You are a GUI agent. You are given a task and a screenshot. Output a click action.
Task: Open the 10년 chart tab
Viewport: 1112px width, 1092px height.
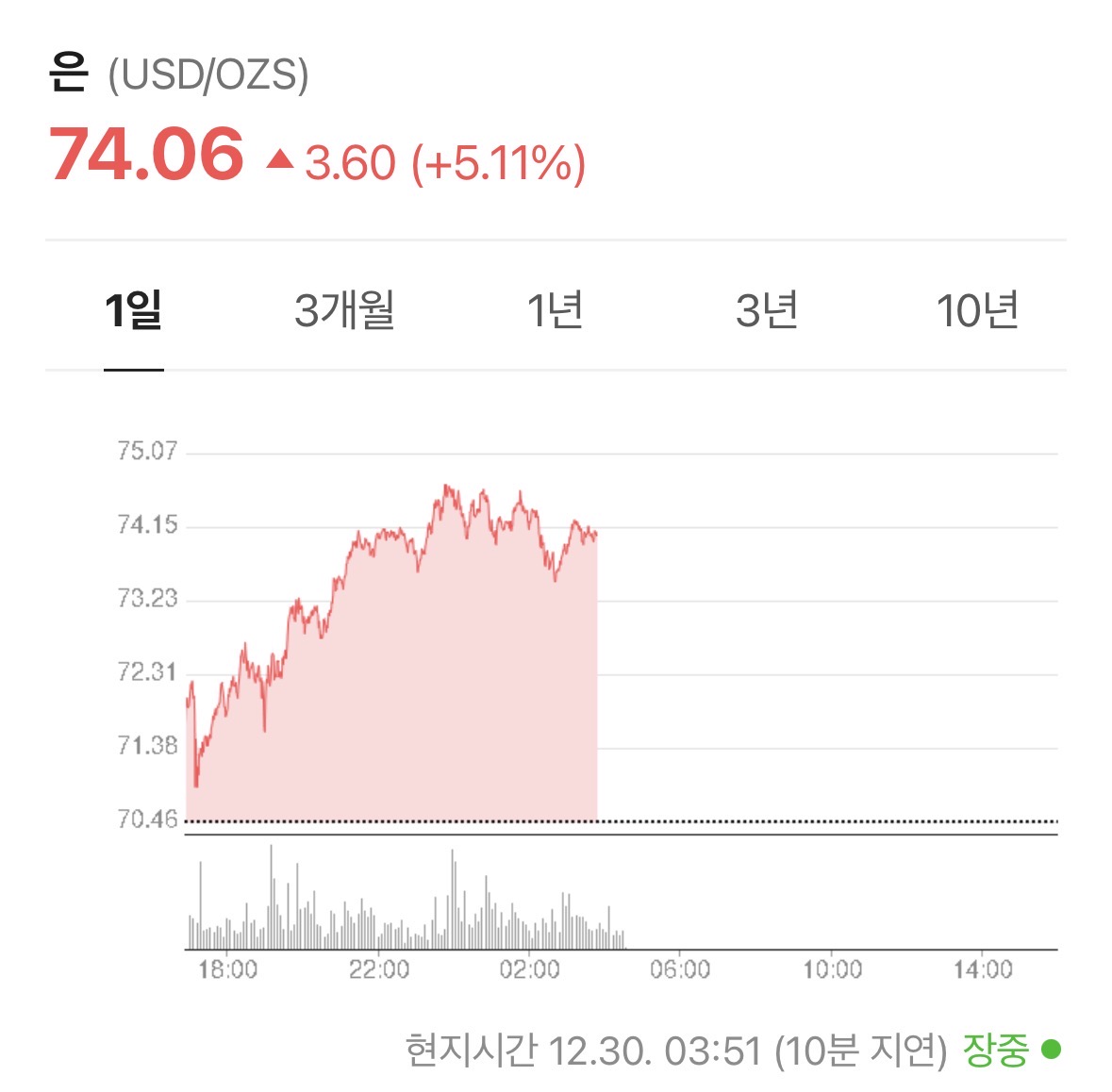click(977, 310)
